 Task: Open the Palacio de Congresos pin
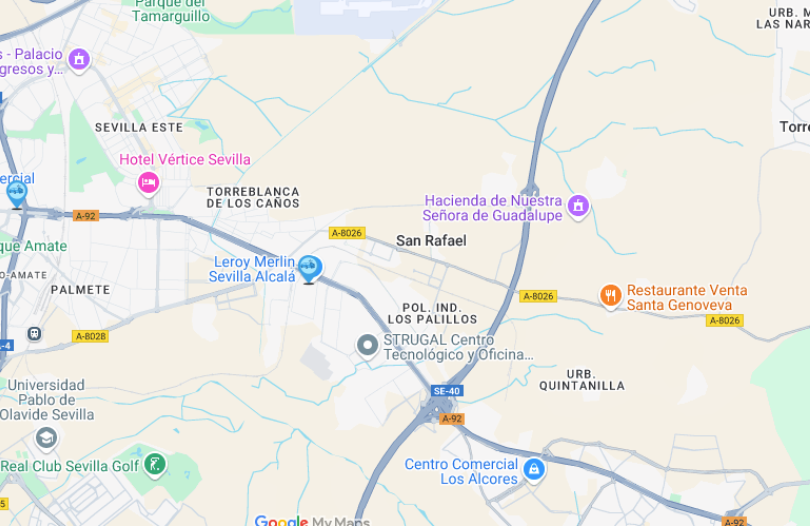(79, 60)
